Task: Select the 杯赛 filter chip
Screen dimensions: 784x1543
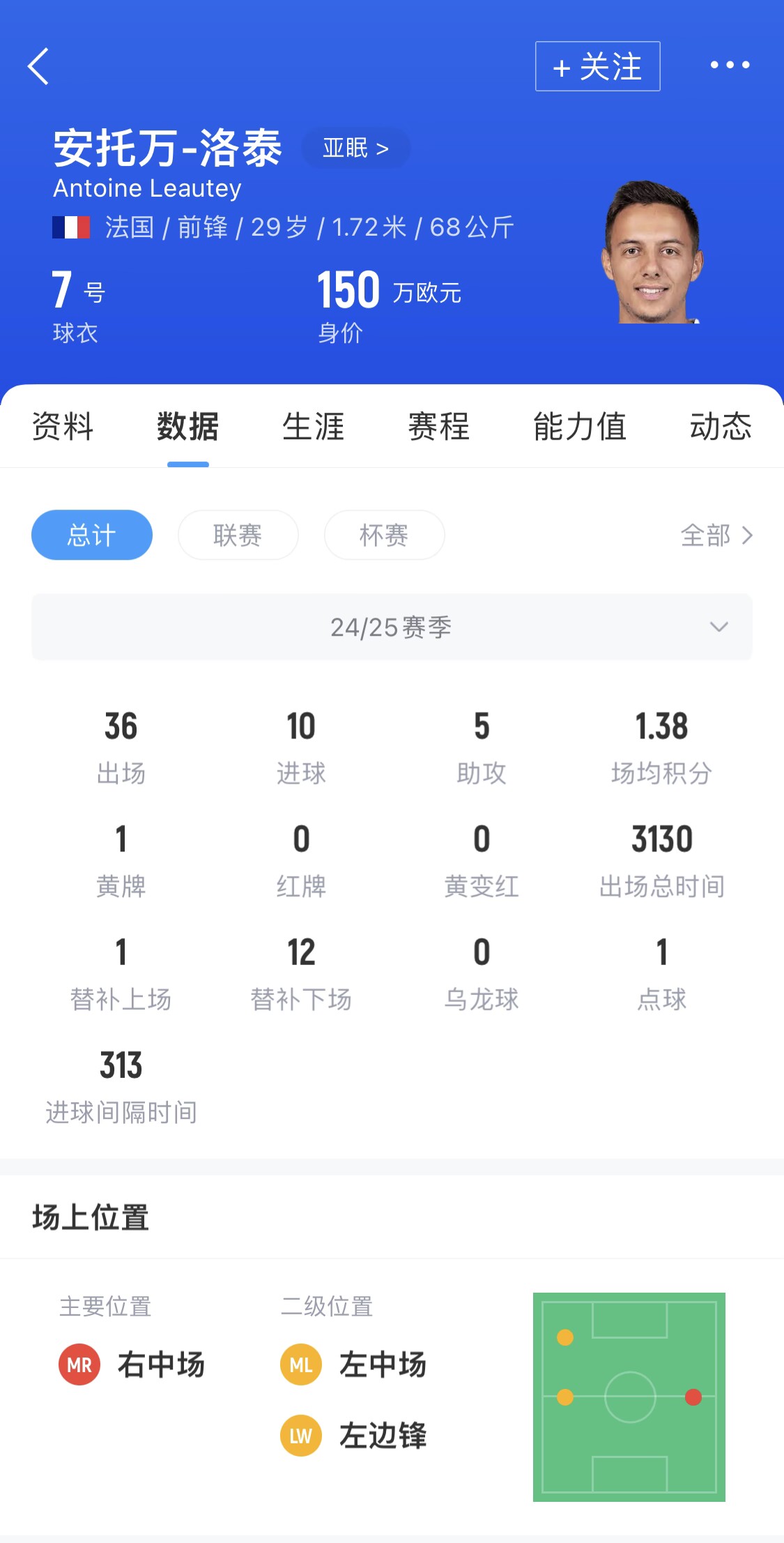Action: pyautogui.click(x=384, y=535)
